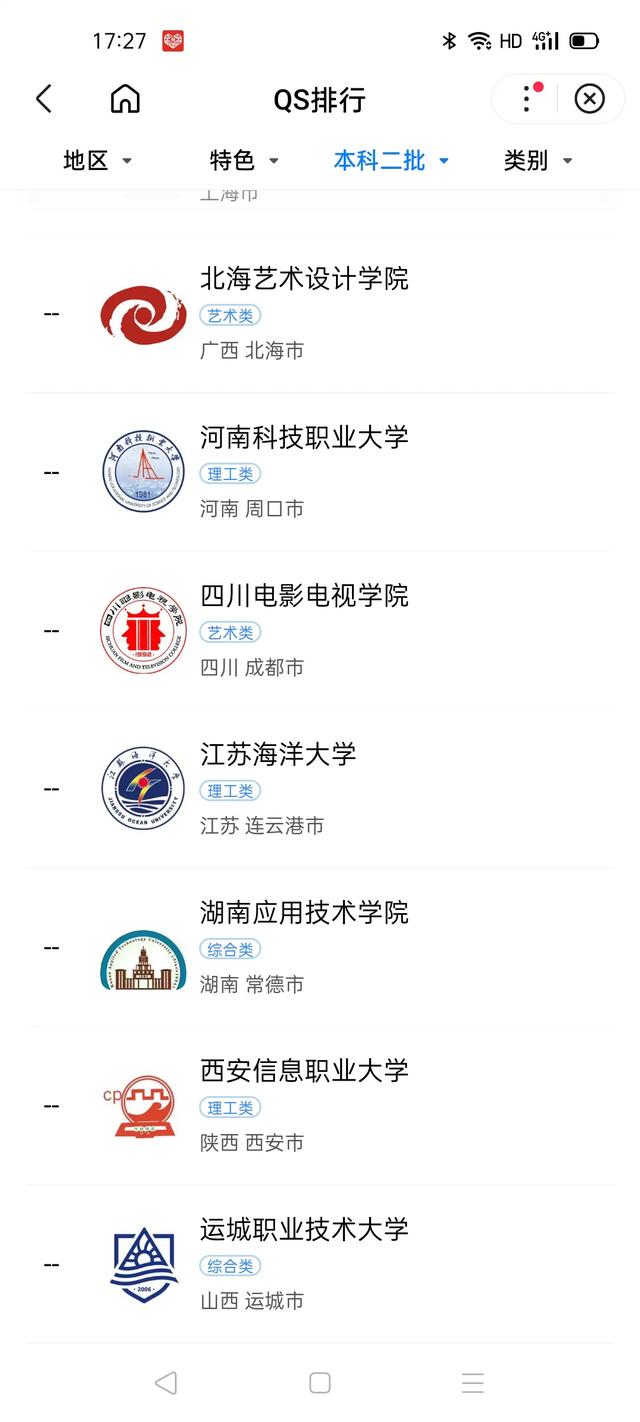Expand the 类别 filter dropdown
640x1422 pixels.
537,160
